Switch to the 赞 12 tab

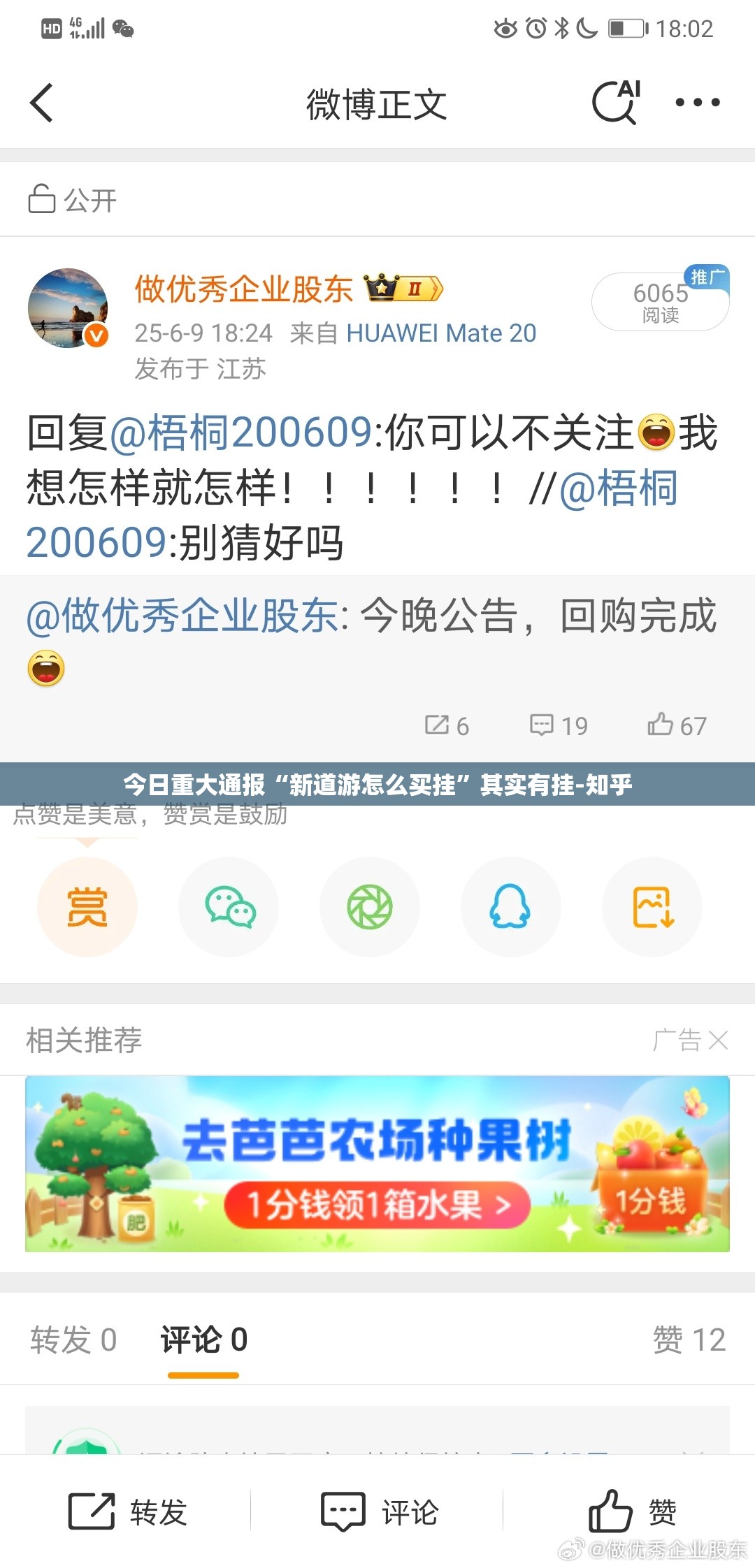(x=689, y=1340)
